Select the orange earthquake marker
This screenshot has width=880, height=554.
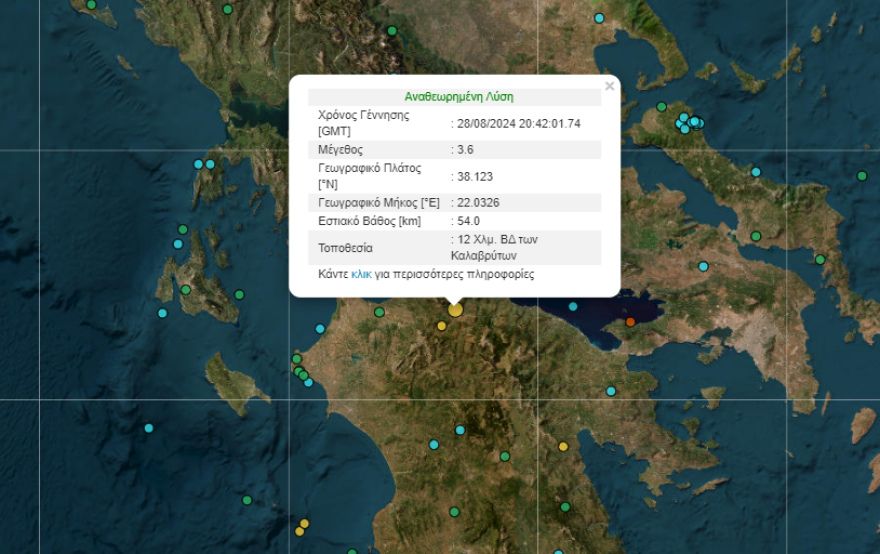coord(630,321)
